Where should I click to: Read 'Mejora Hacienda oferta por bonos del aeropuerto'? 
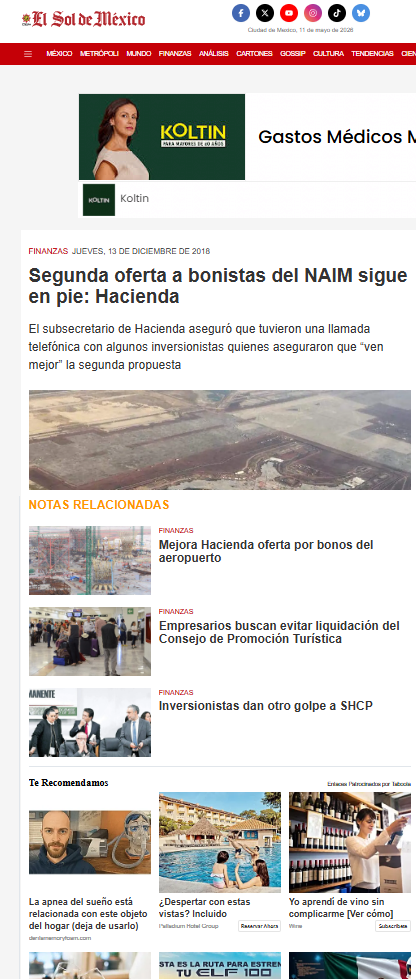click(266, 551)
